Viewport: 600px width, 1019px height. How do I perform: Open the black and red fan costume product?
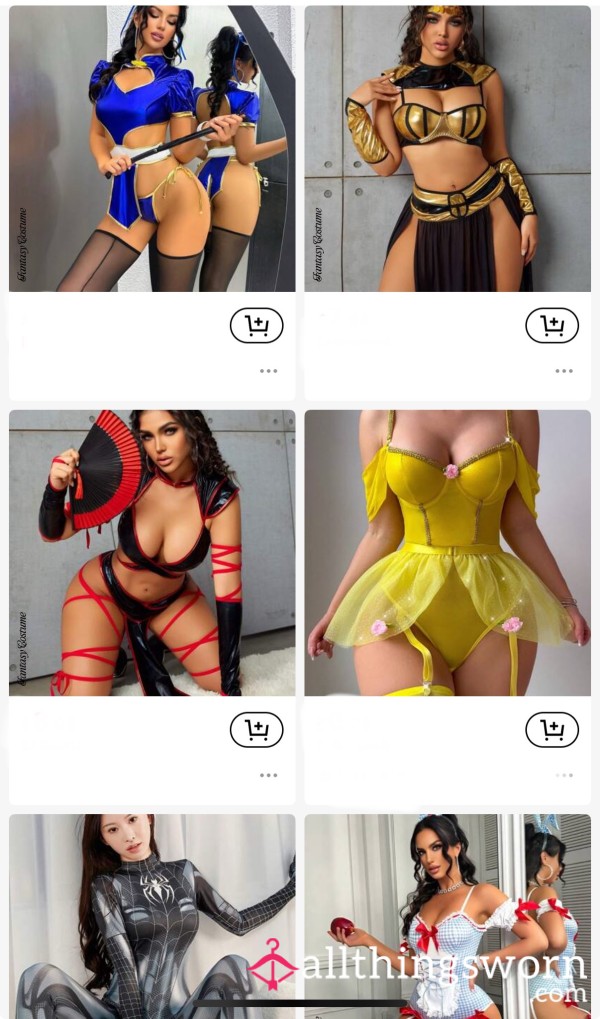click(x=152, y=552)
